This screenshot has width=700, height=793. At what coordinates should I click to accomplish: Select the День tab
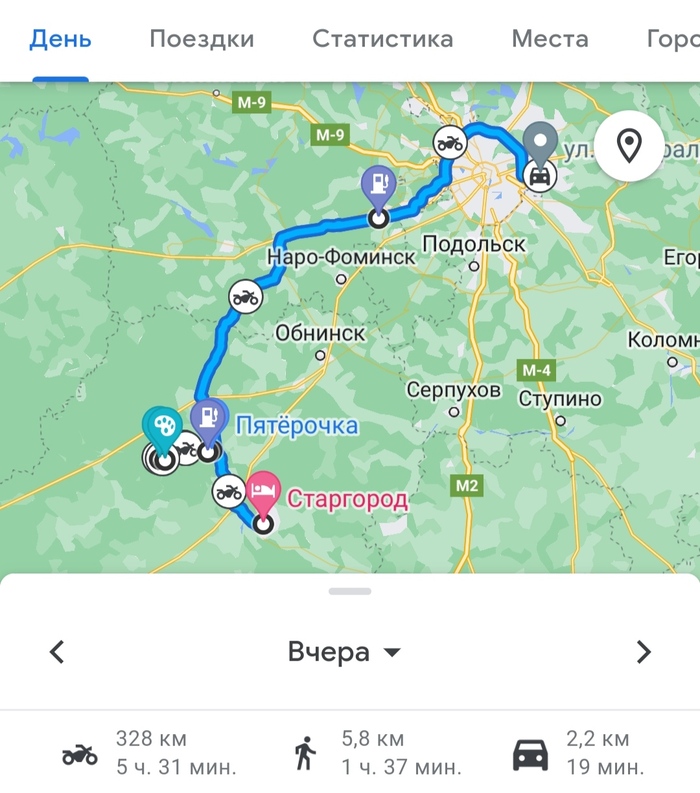(x=60, y=40)
